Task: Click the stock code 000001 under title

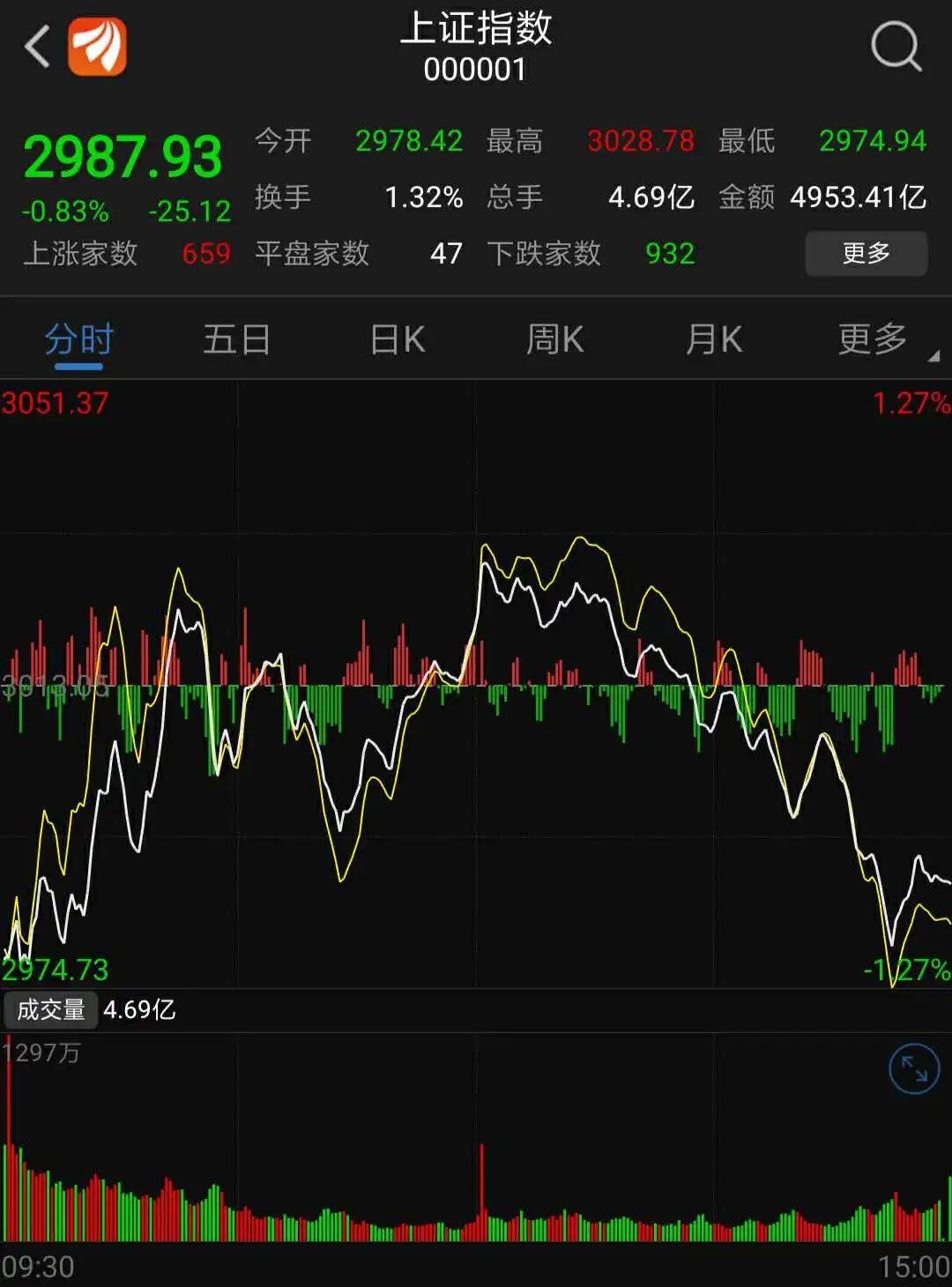Action: pyautogui.click(x=476, y=68)
